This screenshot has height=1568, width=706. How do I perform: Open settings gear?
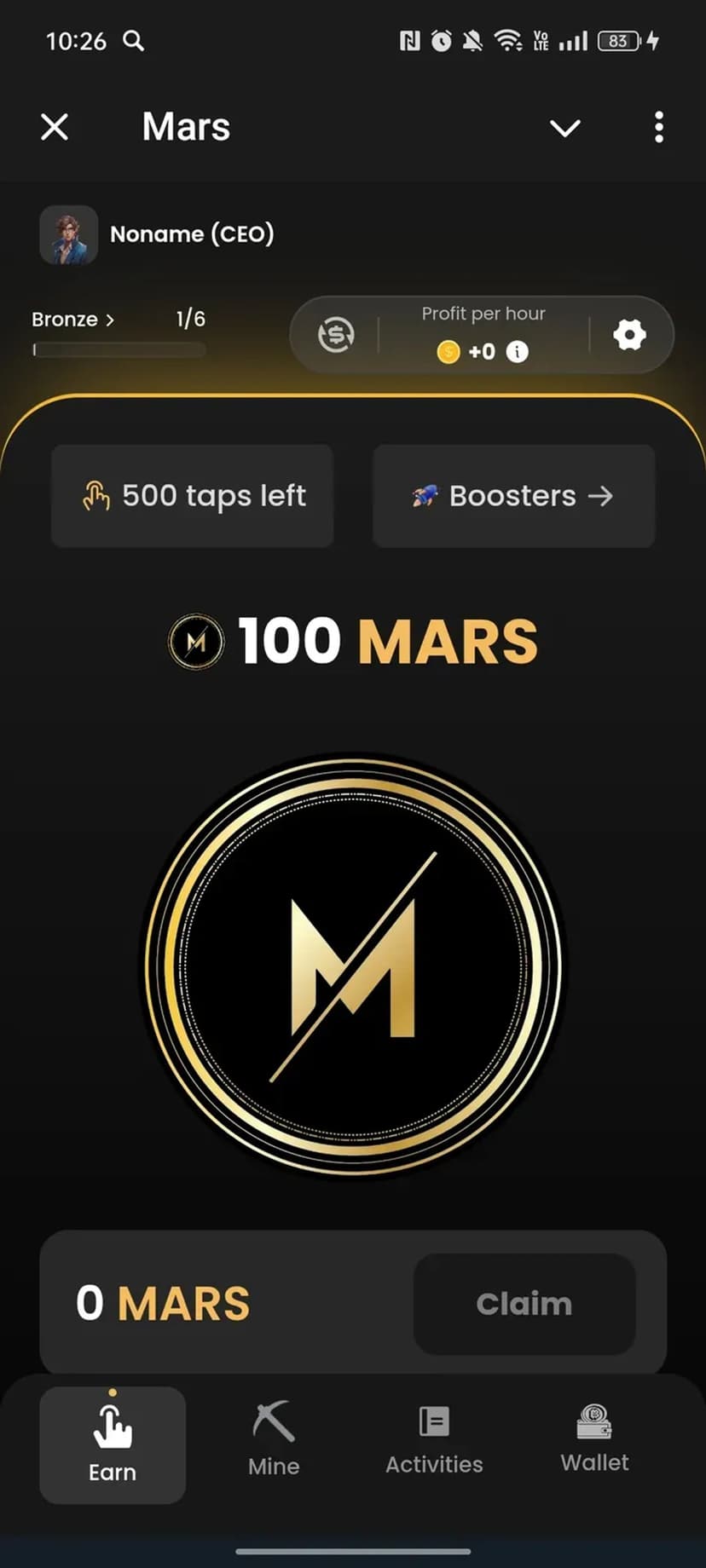(x=629, y=335)
